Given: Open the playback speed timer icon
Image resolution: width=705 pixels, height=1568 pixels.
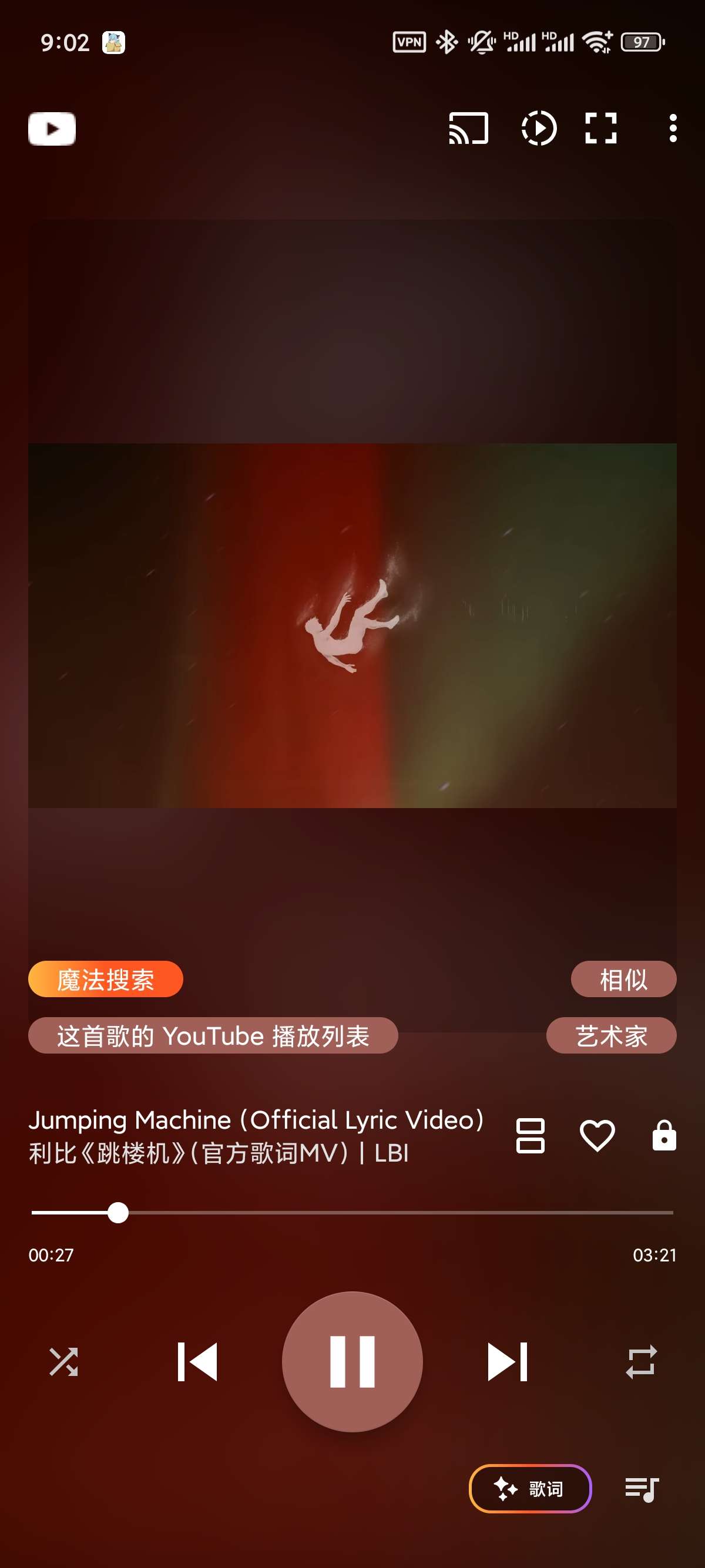Looking at the screenshot, I should (x=539, y=129).
